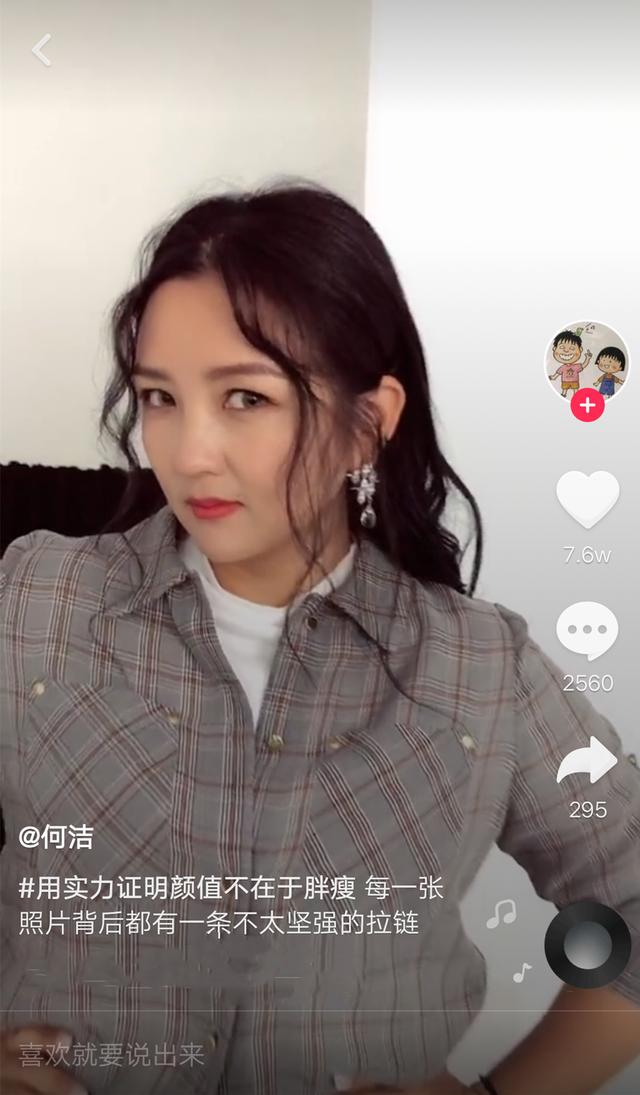640x1095 pixels.
Task: Share this video via the arrow
Action: coord(587,763)
